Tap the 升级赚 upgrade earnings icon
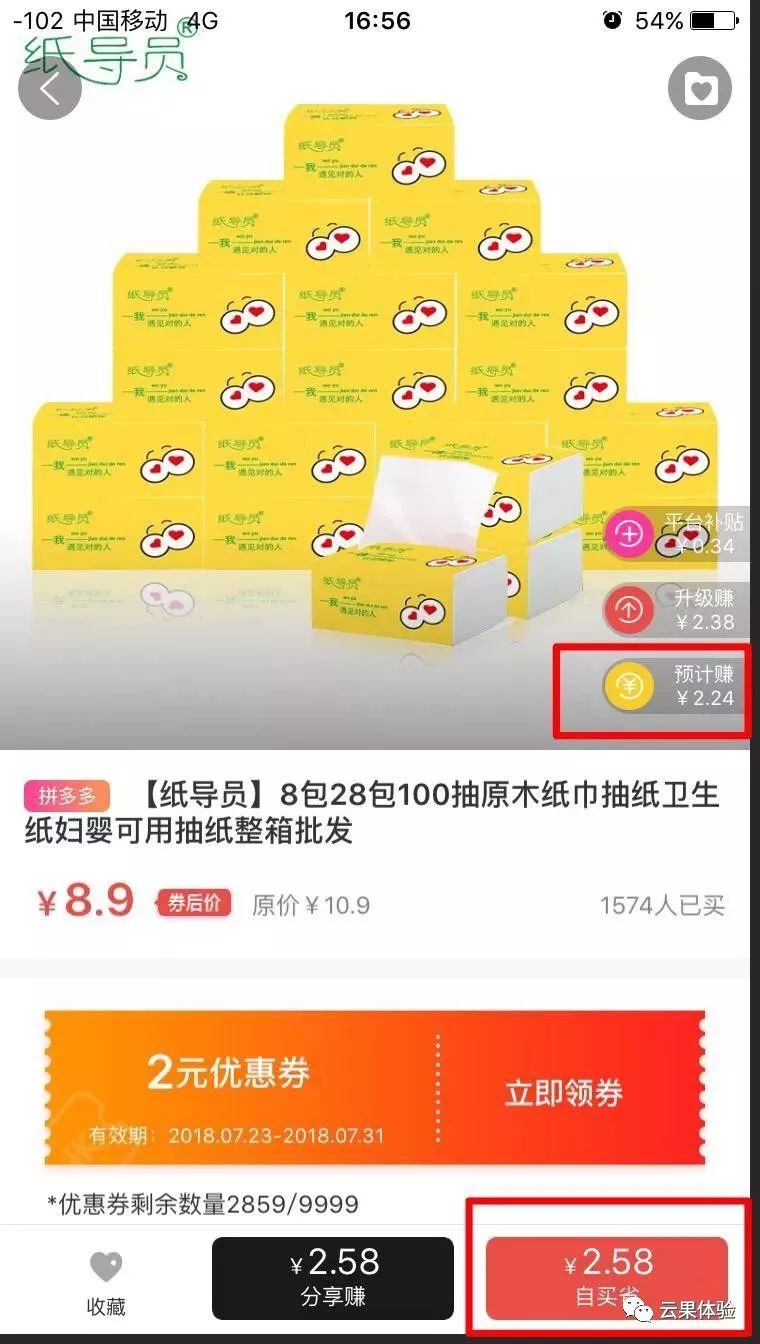The width and height of the screenshot is (760, 1344). coord(629,609)
